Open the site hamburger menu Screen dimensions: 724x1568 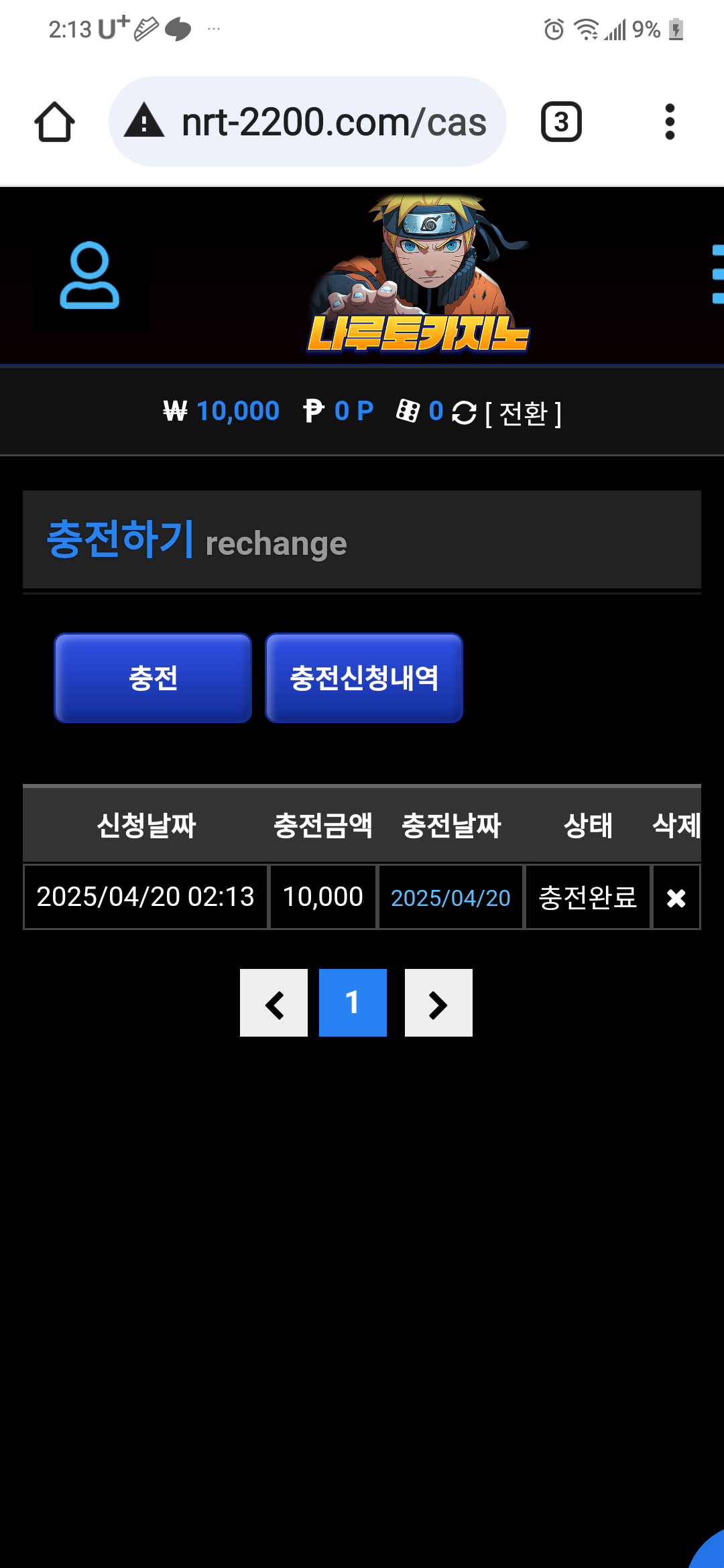pyautogui.click(x=716, y=274)
